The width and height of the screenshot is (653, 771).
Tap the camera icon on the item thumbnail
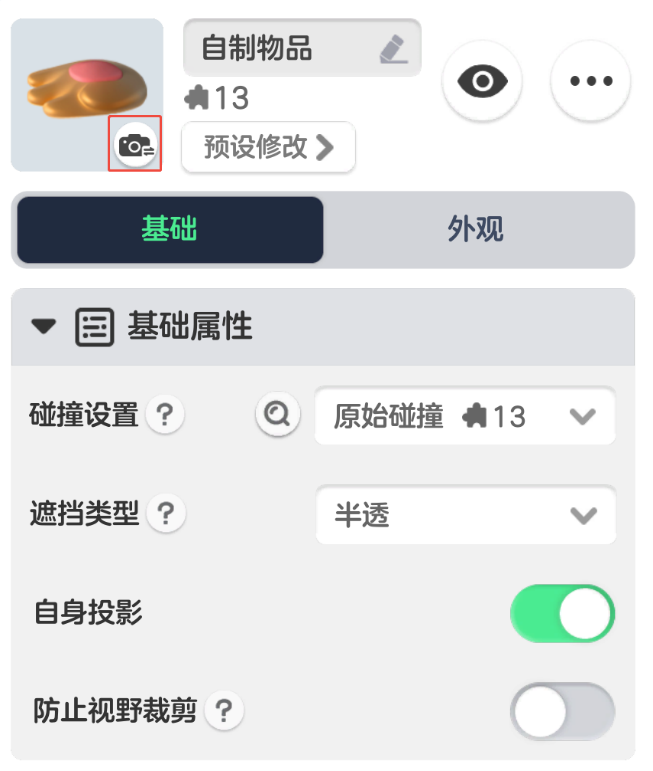pyautogui.click(x=135, y=146)
